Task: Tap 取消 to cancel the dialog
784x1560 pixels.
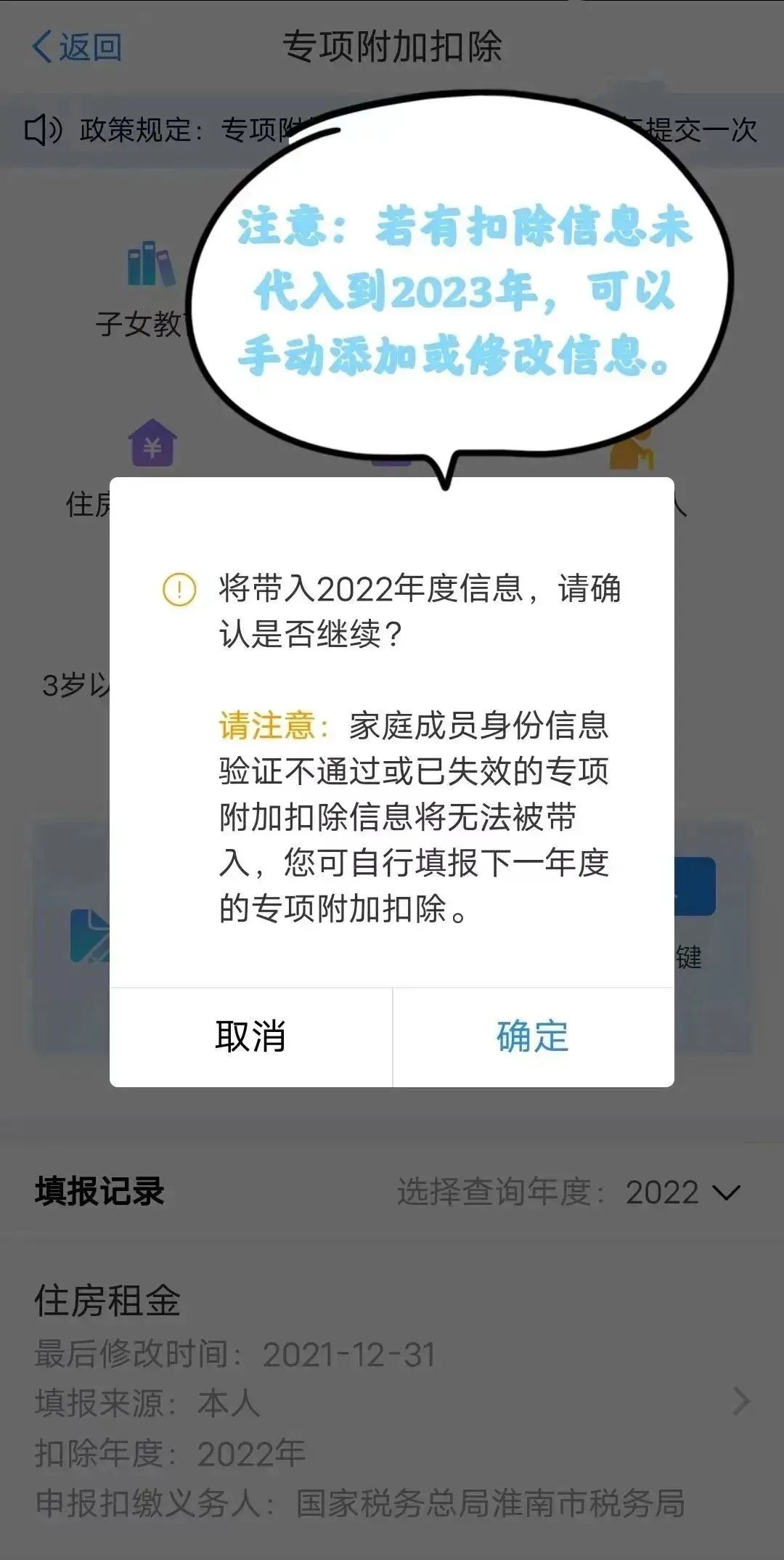Action: click(x=250, y=1036)
